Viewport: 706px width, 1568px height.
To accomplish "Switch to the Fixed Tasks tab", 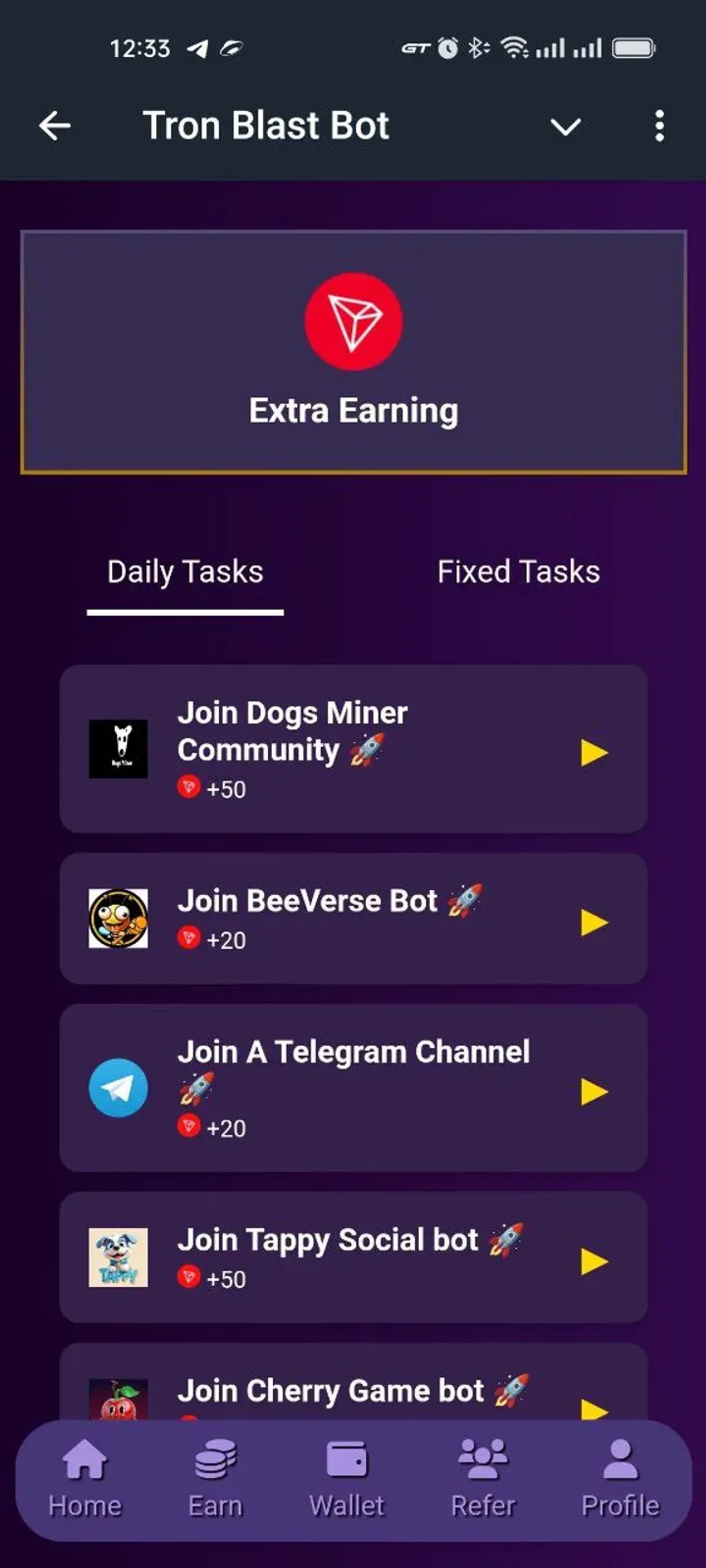I will (518, 571).
